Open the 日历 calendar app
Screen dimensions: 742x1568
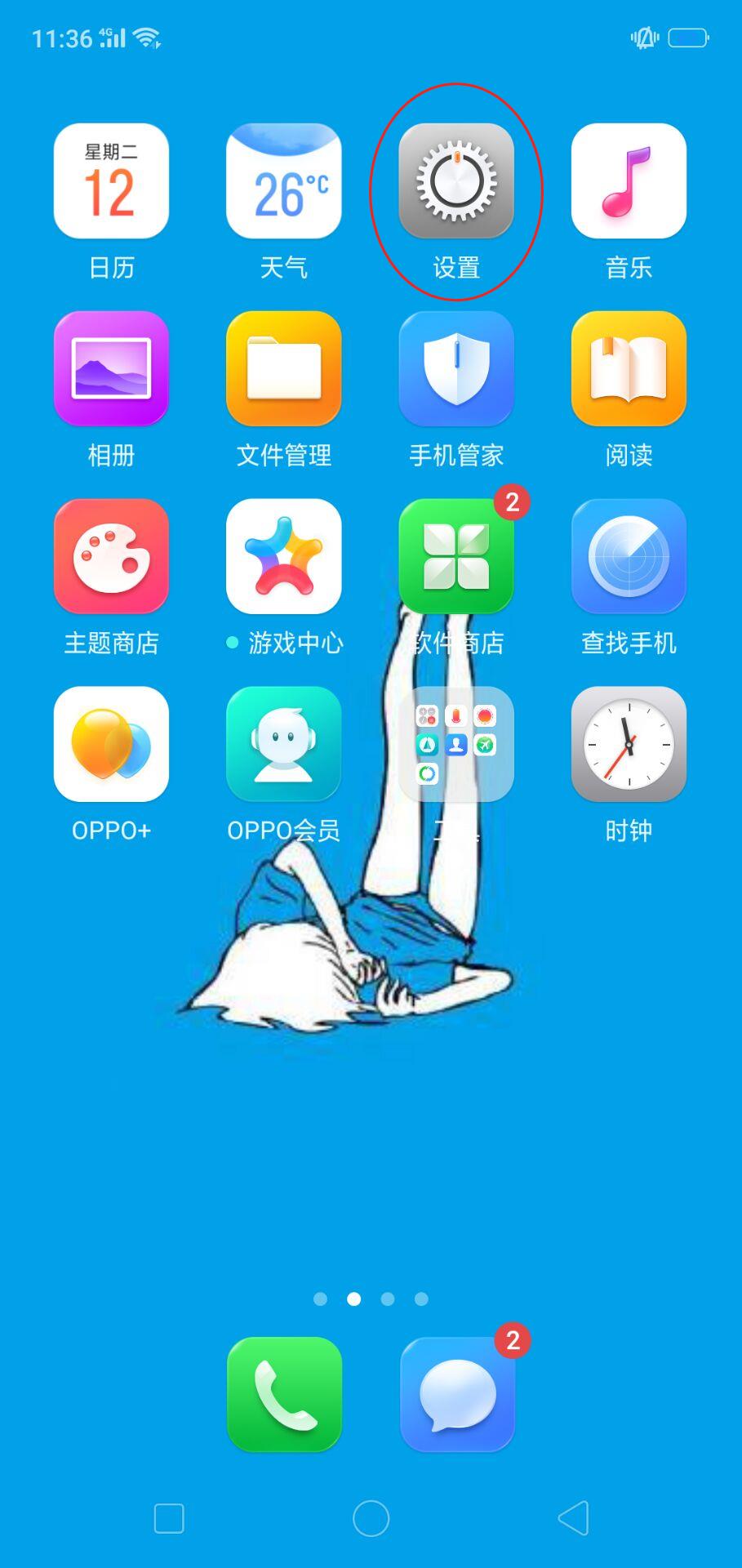tap(111, 181)
